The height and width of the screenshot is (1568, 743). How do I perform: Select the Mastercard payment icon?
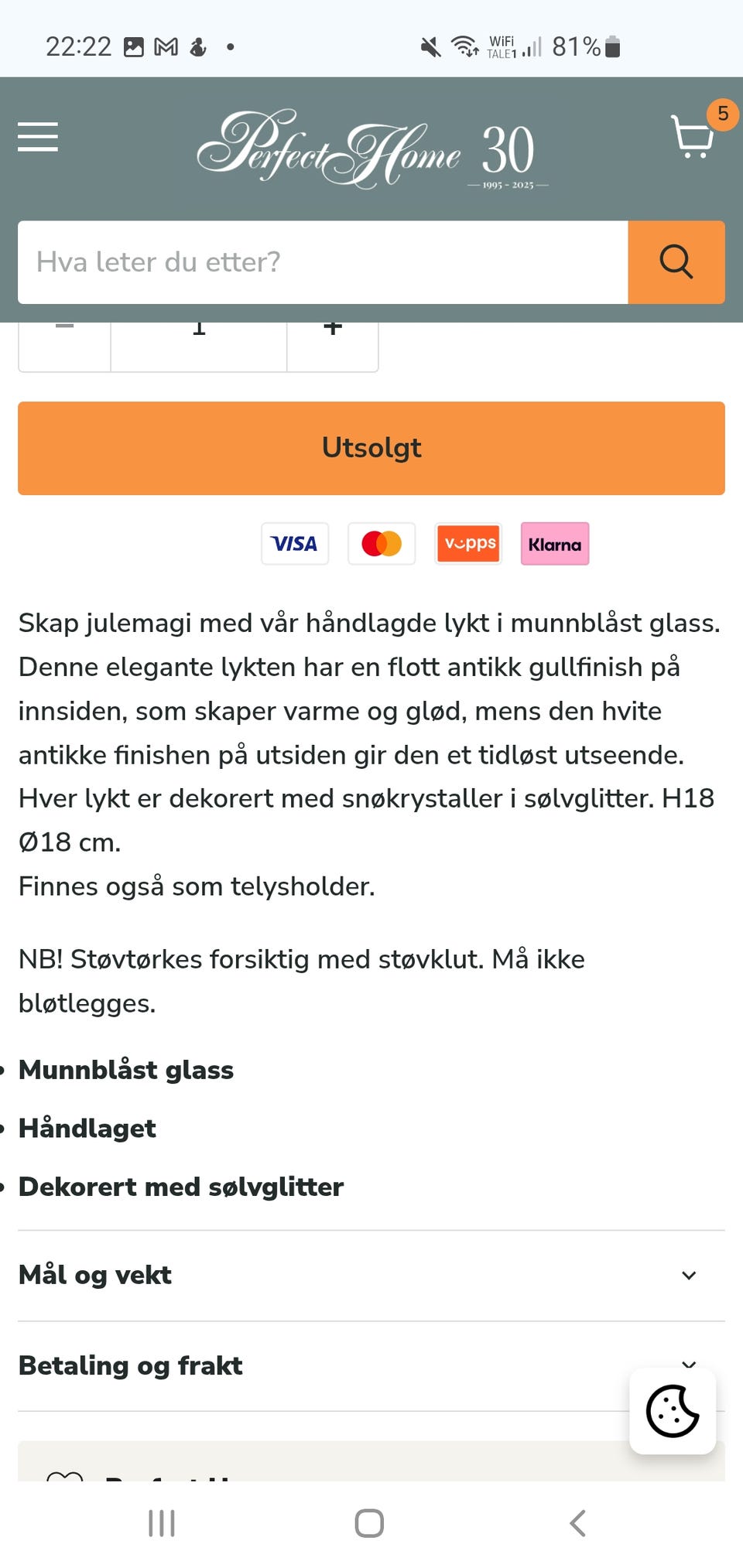tap(381, 543)
